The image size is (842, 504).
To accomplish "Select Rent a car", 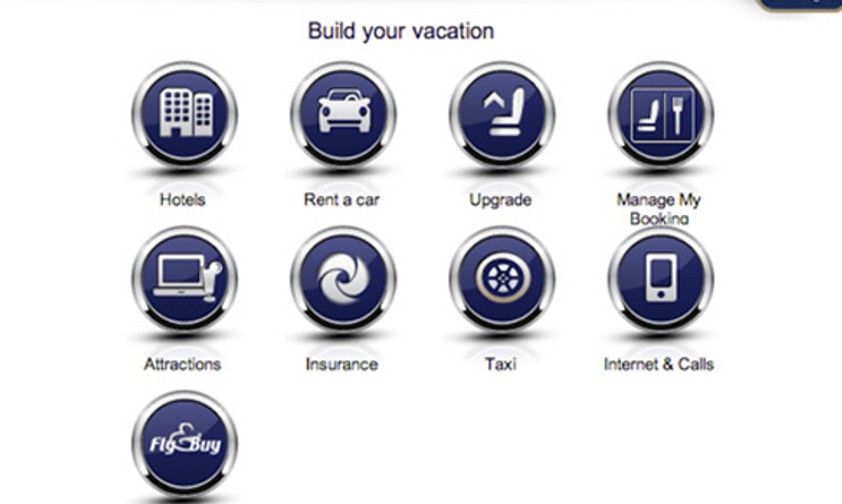I will point(342,112).
